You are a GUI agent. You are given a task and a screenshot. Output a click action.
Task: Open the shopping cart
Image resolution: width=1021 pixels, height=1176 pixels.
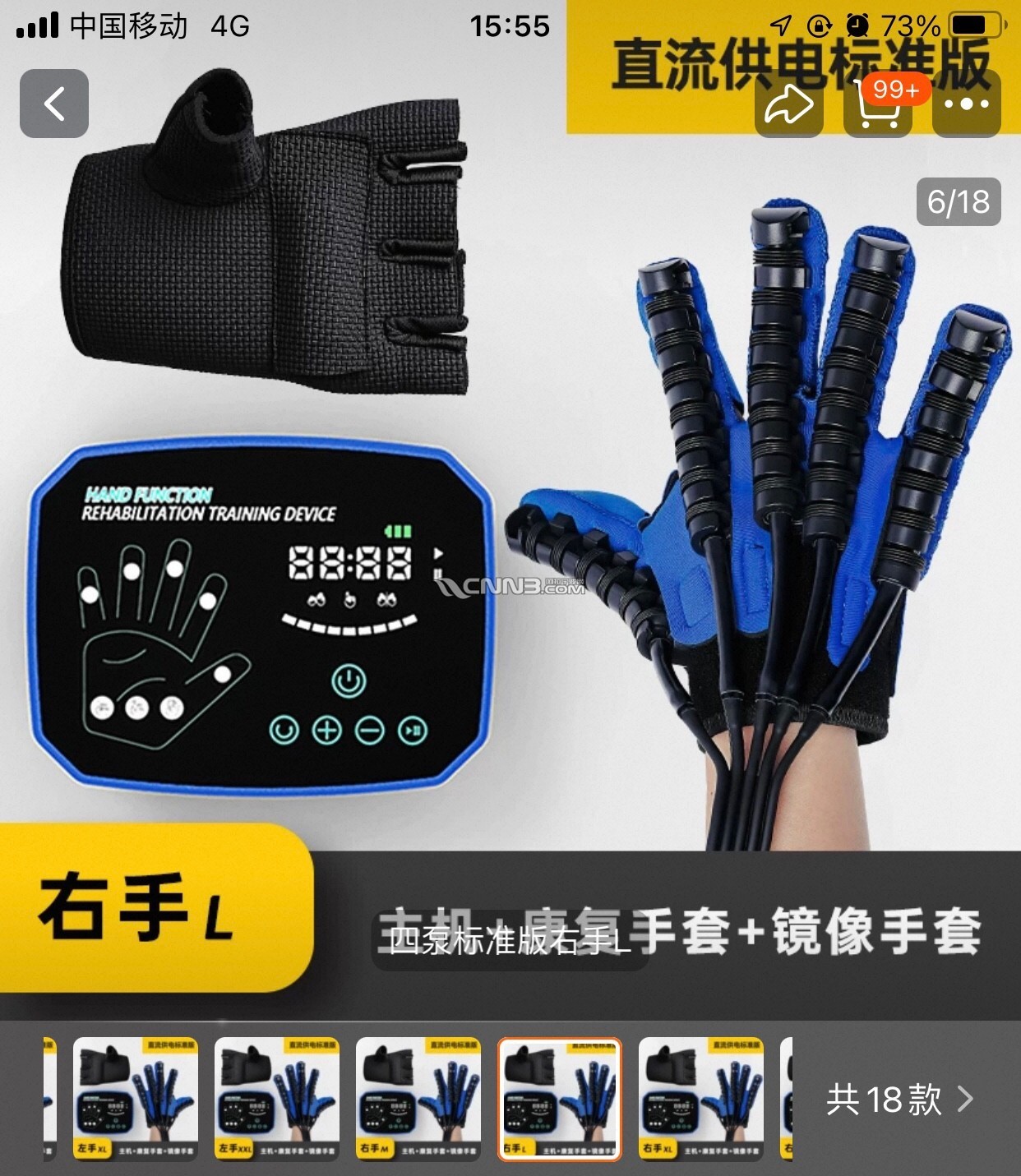878,104
